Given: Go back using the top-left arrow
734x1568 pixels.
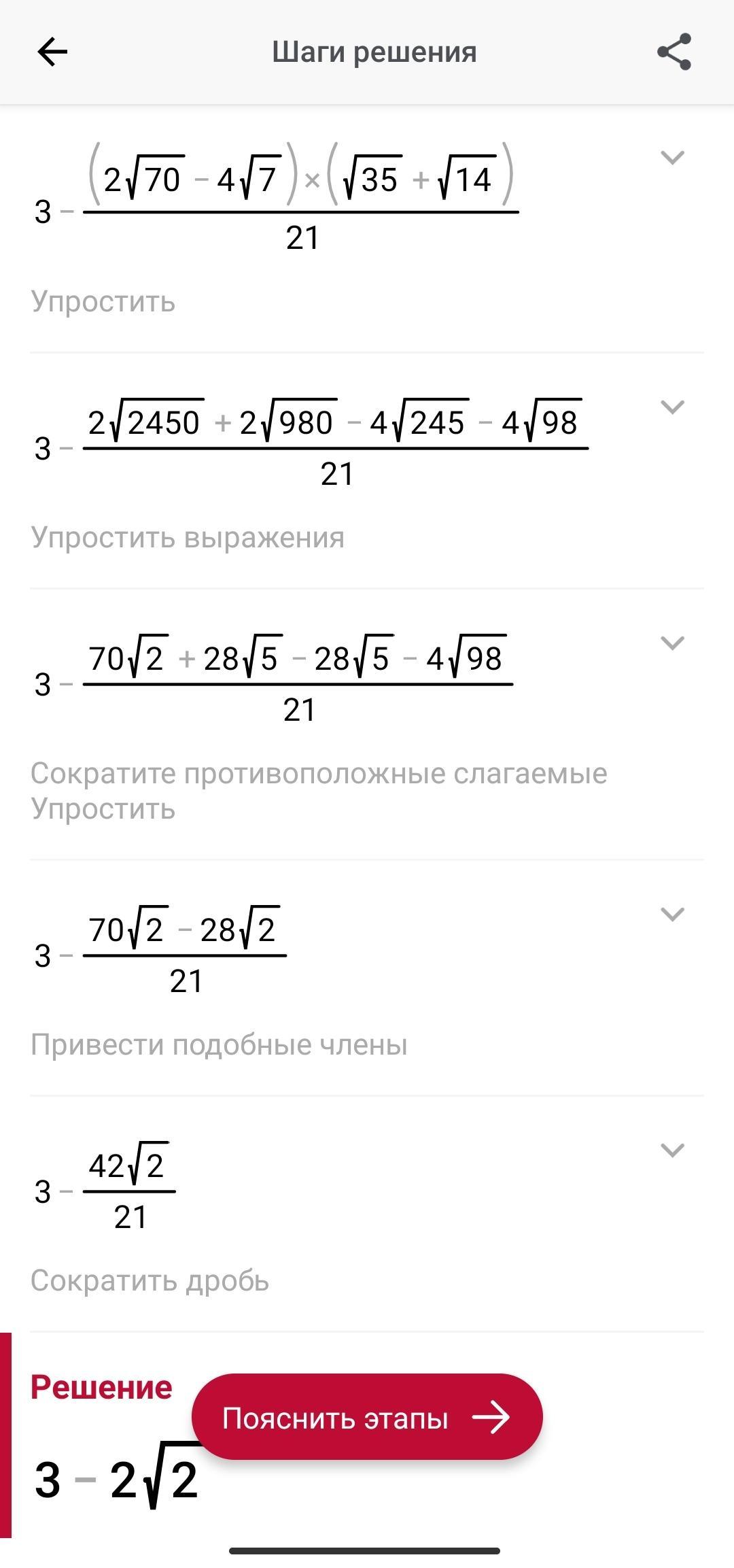Looking at the screenshot, I should pos(52,52).
